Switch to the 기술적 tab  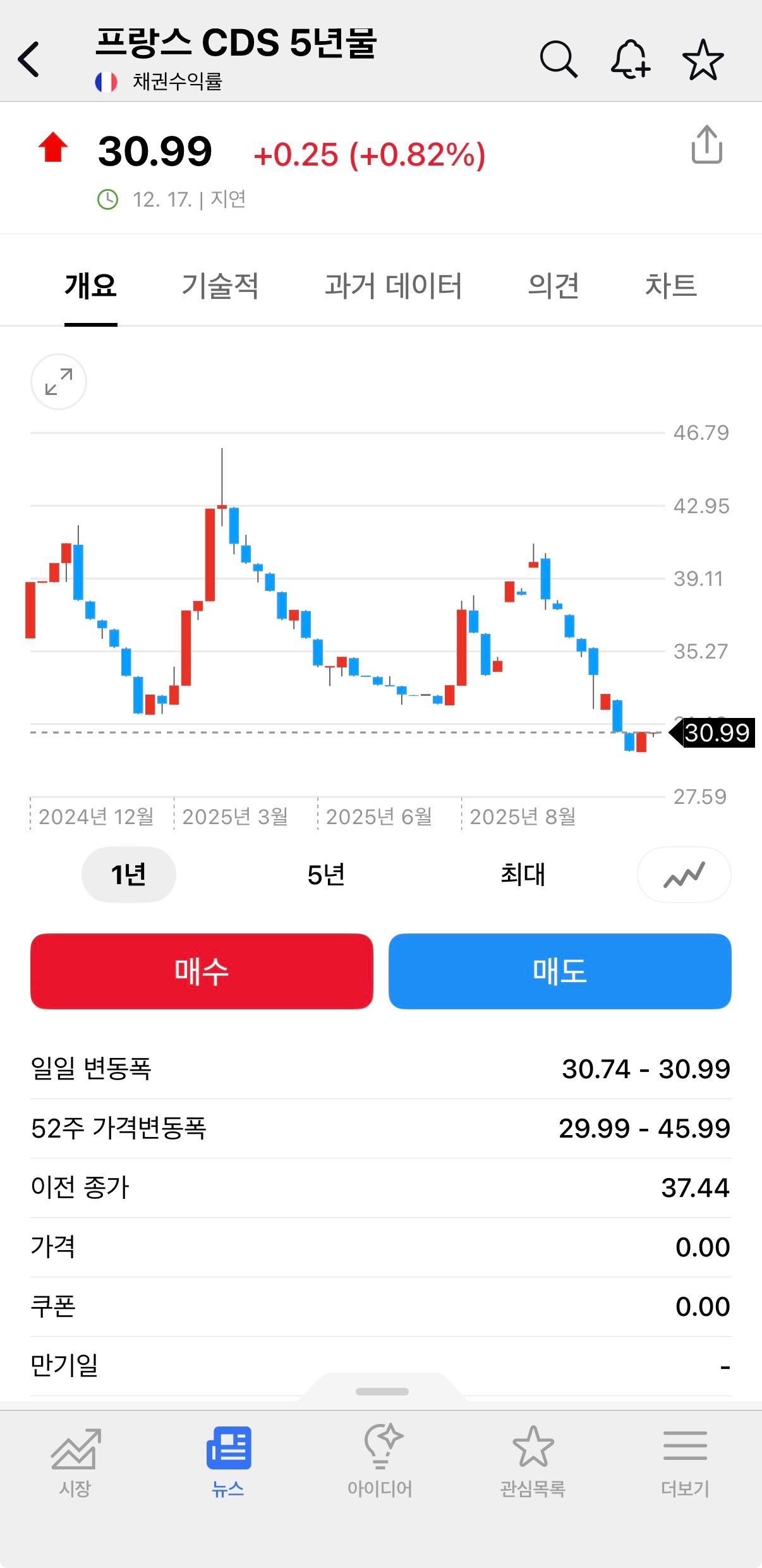(220, 286)
